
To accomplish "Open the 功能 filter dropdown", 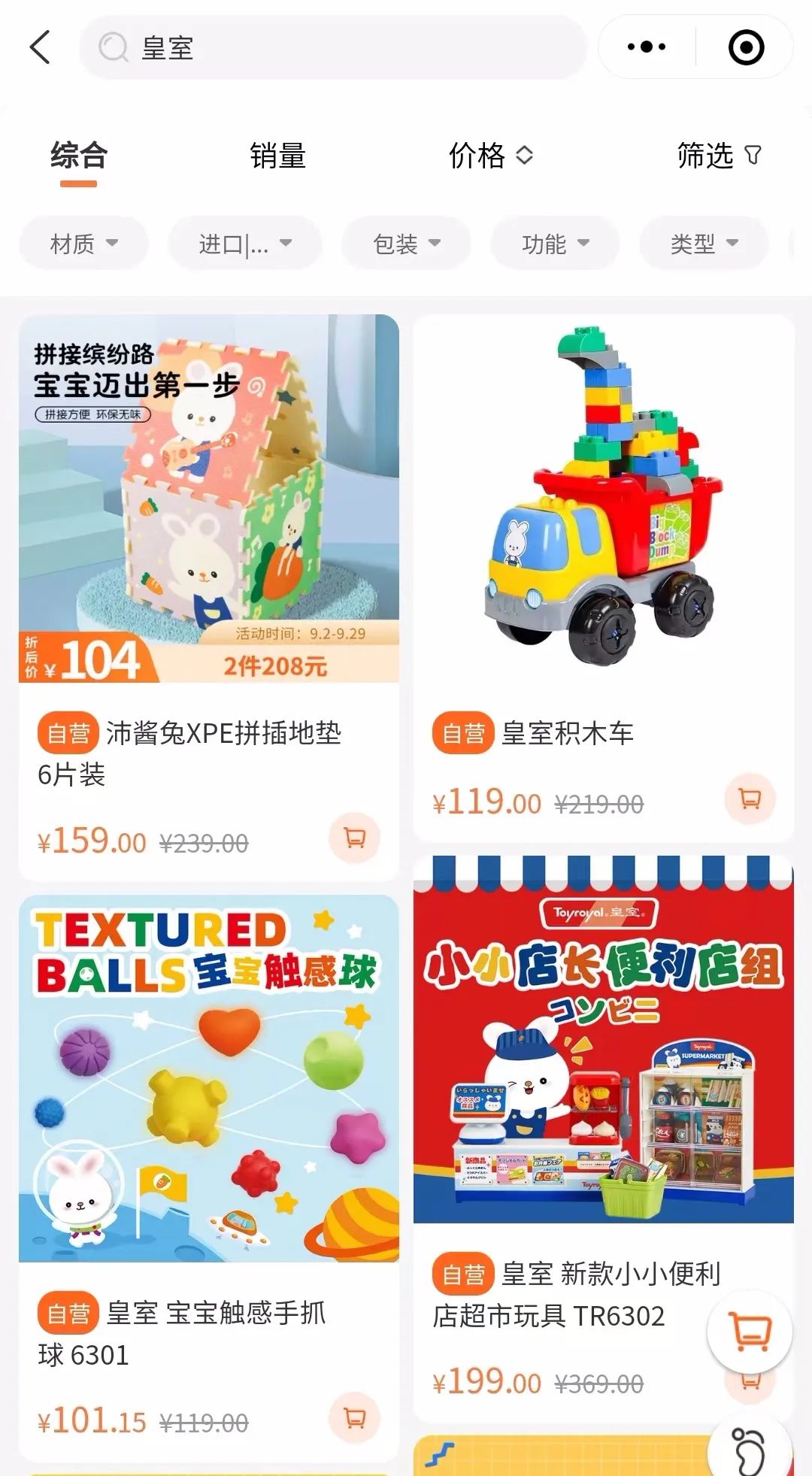I will click(x=554, y=242).
